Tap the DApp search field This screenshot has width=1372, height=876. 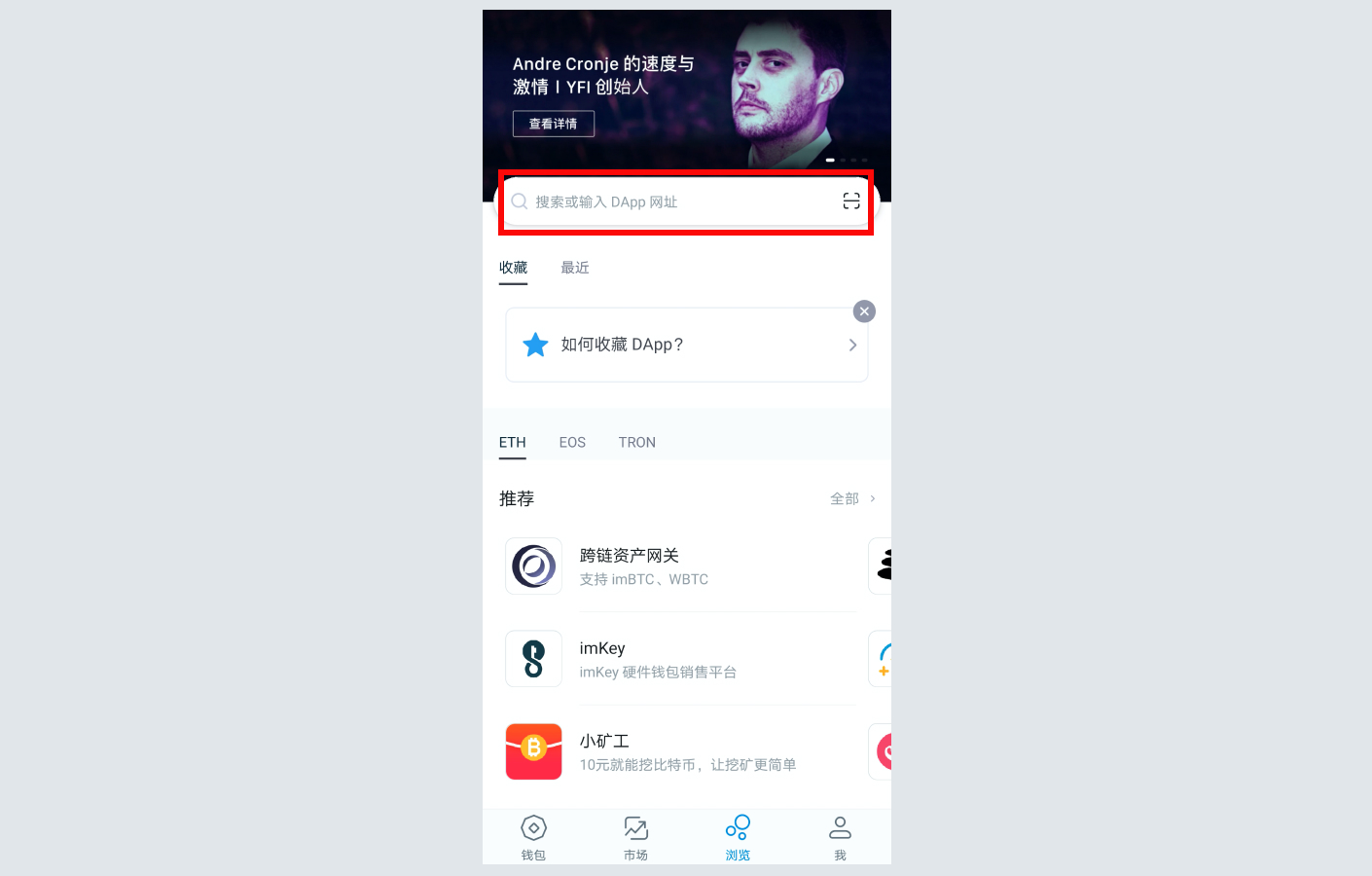(x=671, y=201)
